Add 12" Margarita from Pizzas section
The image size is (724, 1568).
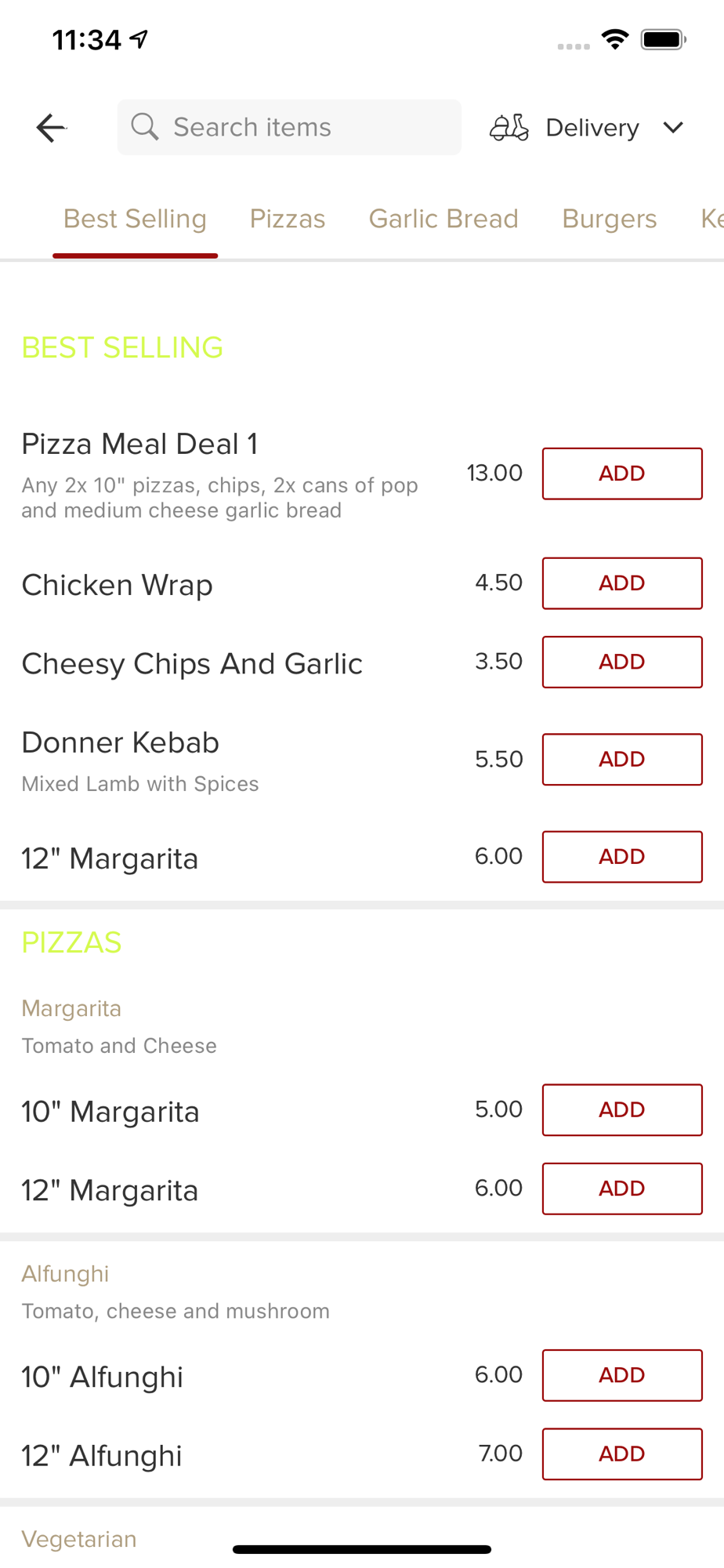(x=622, y=1189)
